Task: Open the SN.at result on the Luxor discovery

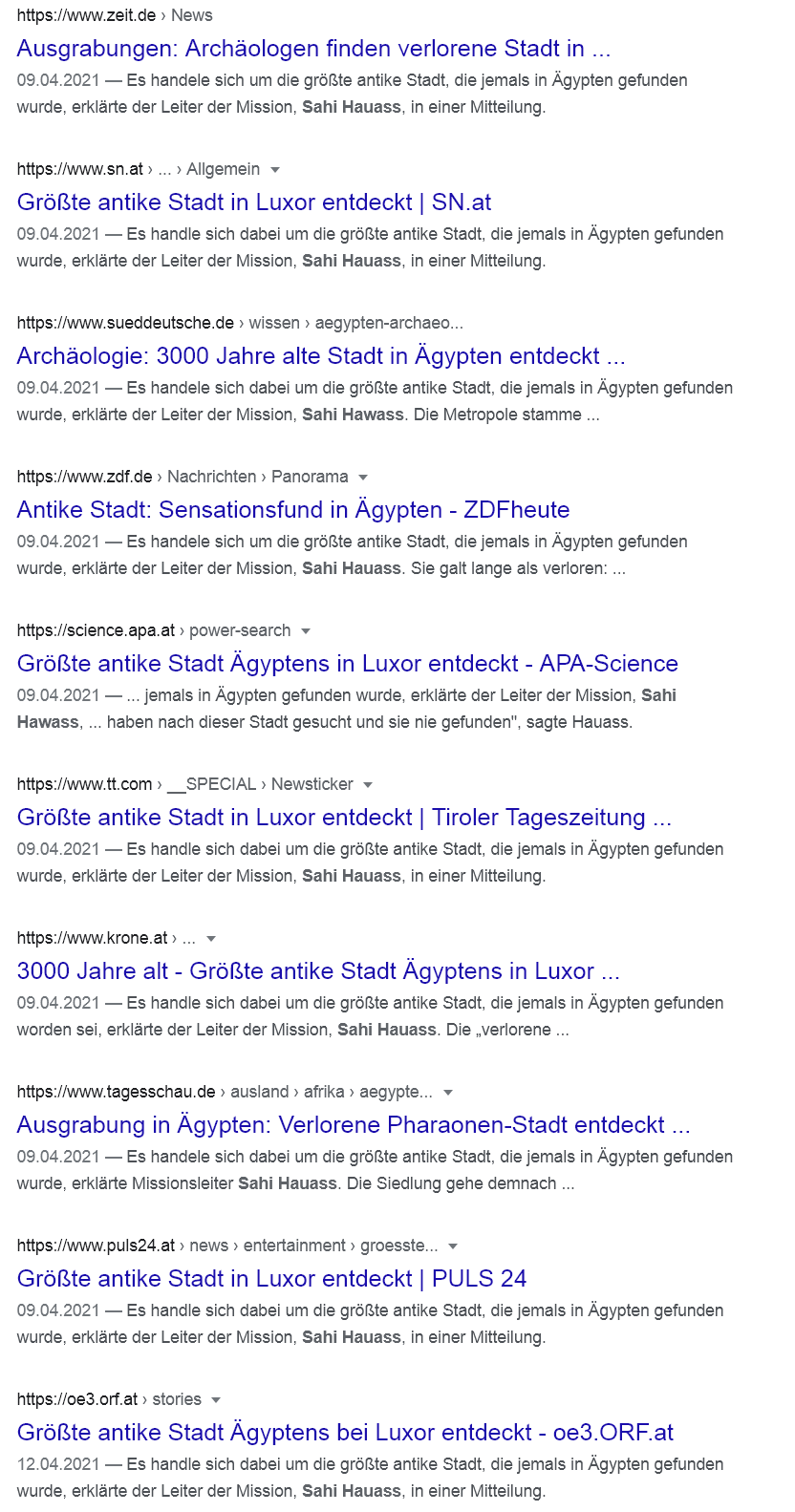Action: click(254, 202)
